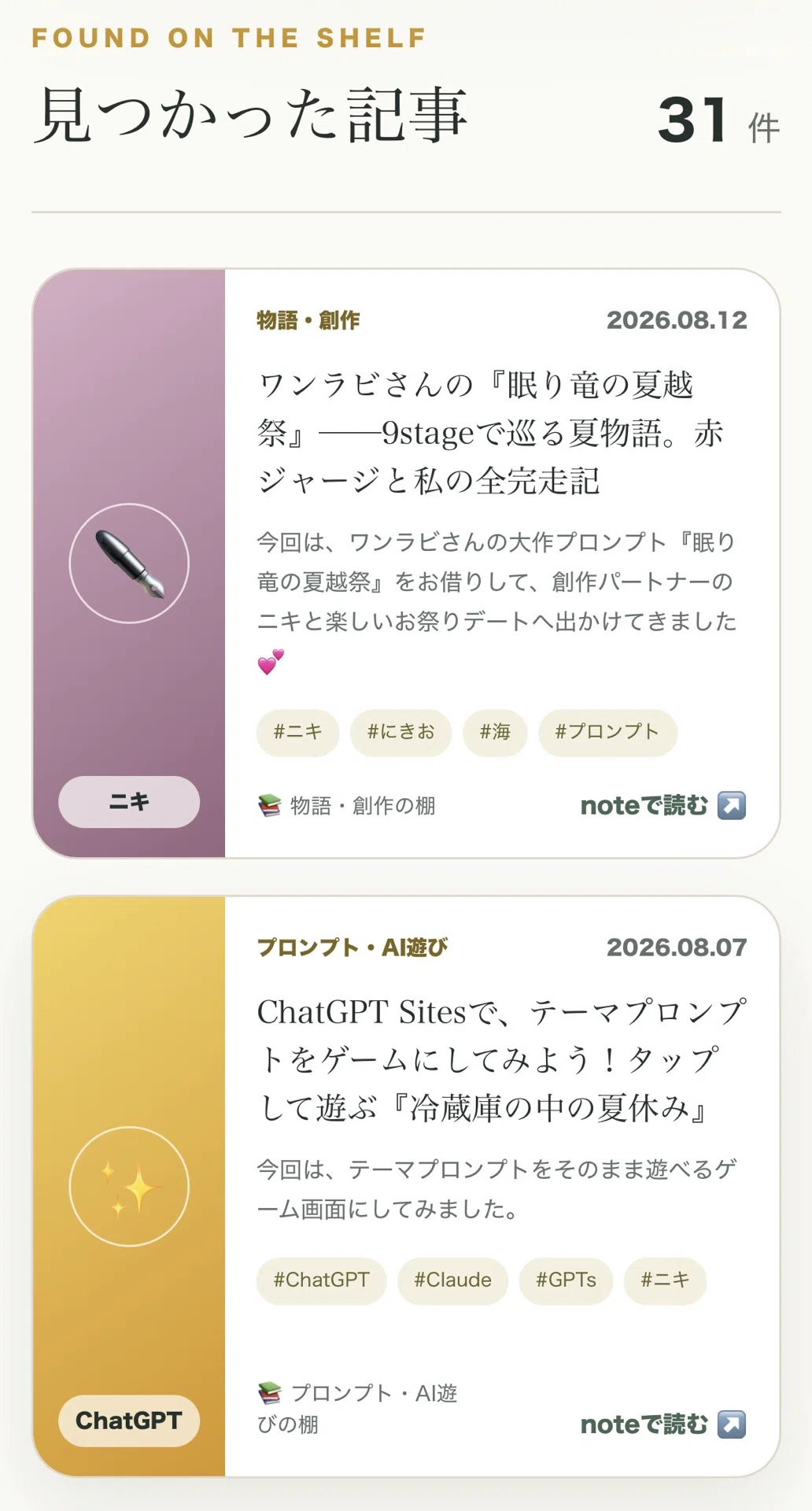812x1511 pixels.
Task: Tap the #Claude tag chip
Action: [452, 1281]
